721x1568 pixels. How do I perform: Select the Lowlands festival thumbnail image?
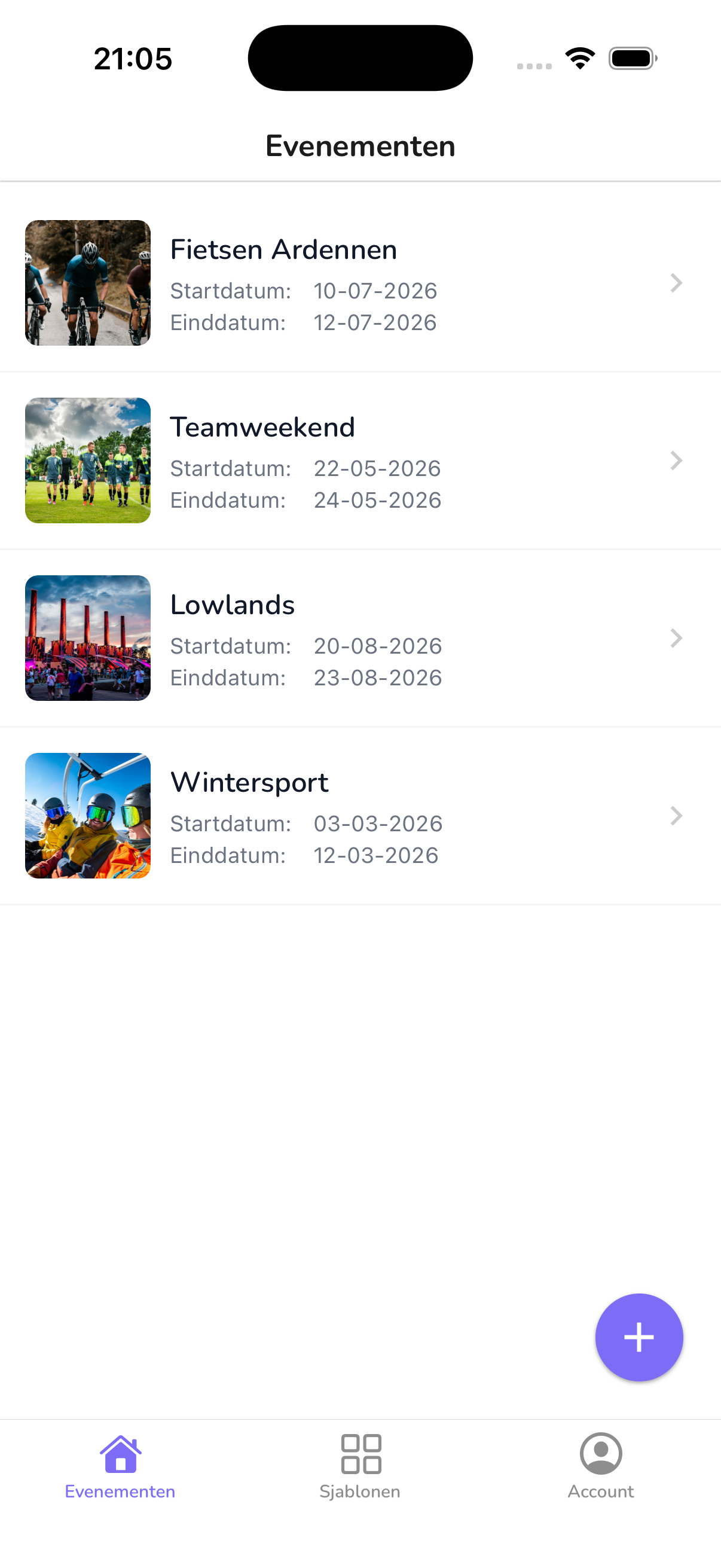click(x=88, y=638)
